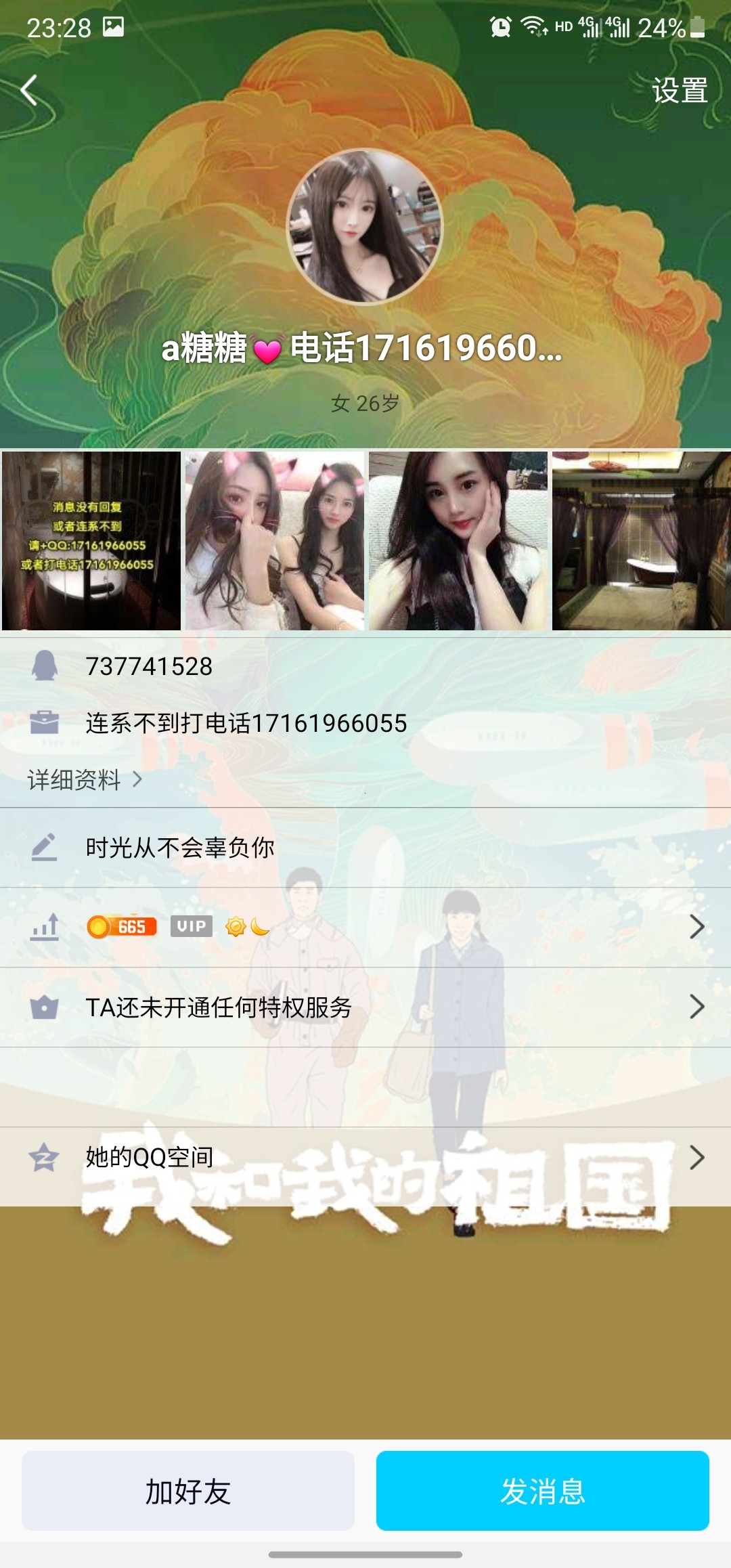Tap the gift icon beside 特权服务 text
731x1568 pixels.
[46, 1009]
